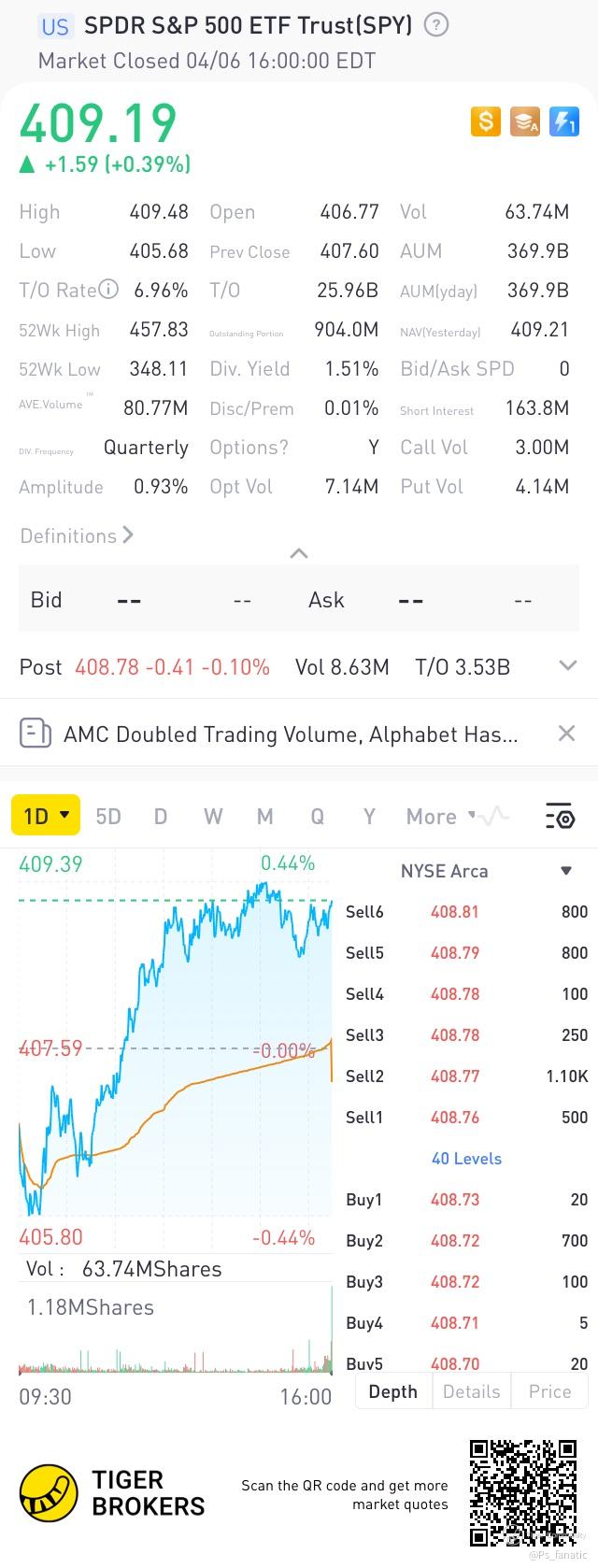
Task: Switch to the Details tab
Action: tap(471, 1391)
